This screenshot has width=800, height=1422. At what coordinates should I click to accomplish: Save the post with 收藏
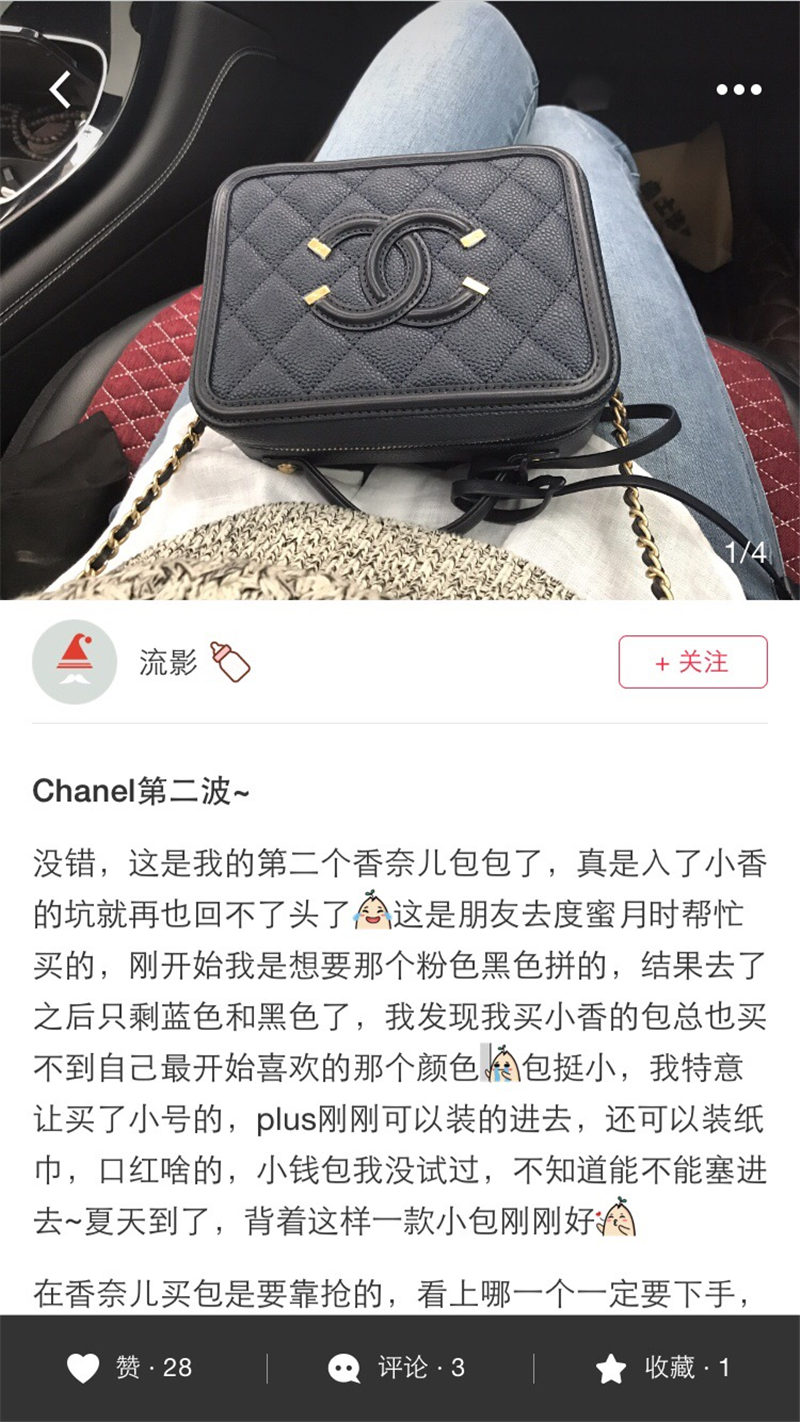[664, 1368]
